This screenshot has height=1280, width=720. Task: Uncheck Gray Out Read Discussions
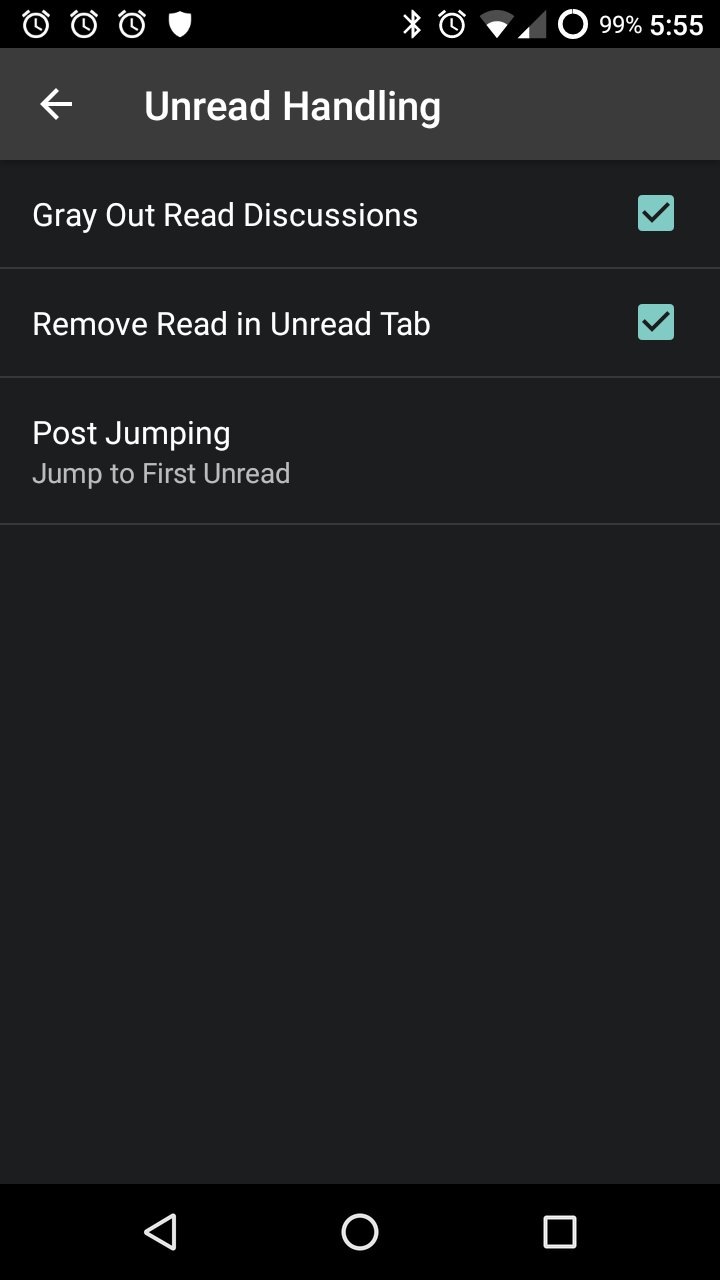tap(656, 213)
